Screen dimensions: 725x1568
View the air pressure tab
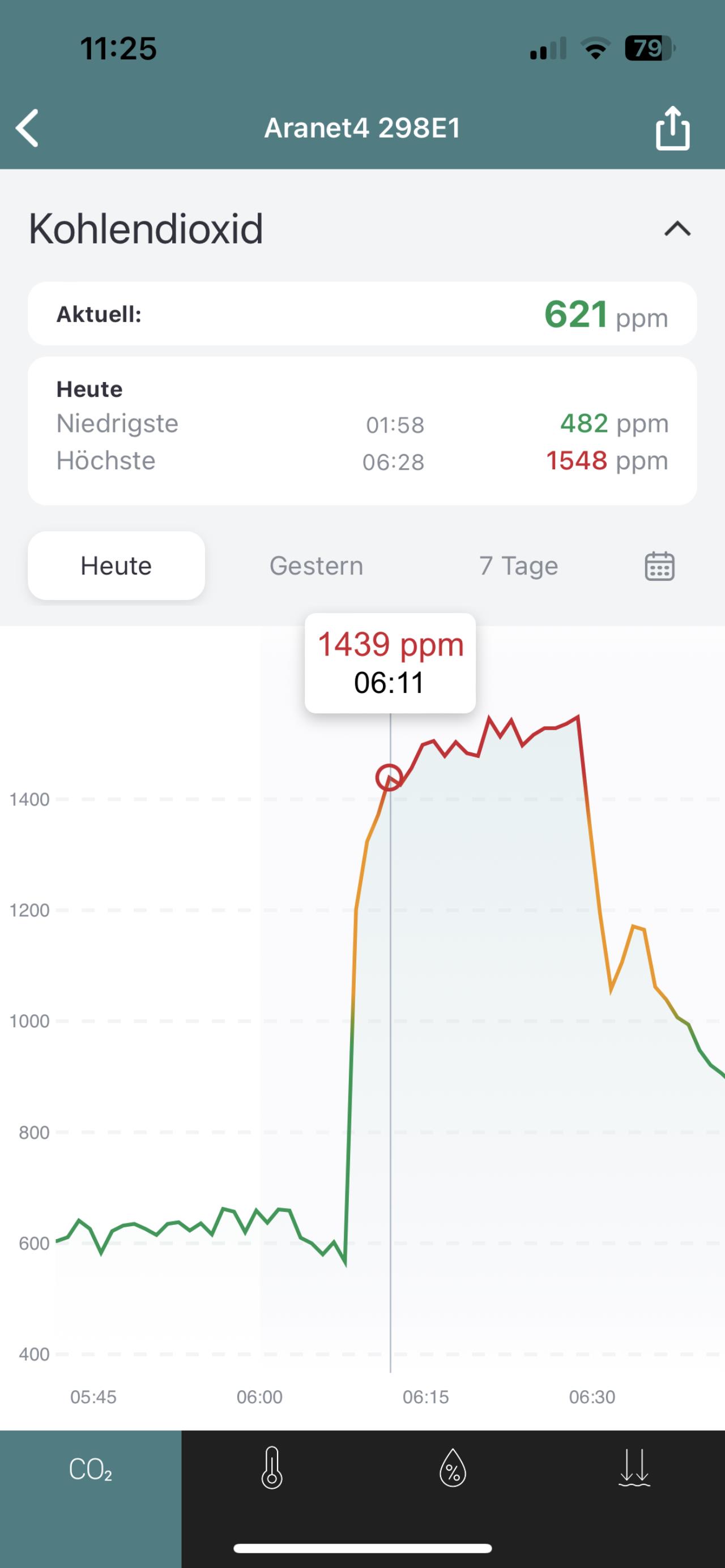[x=634, y=1470]
